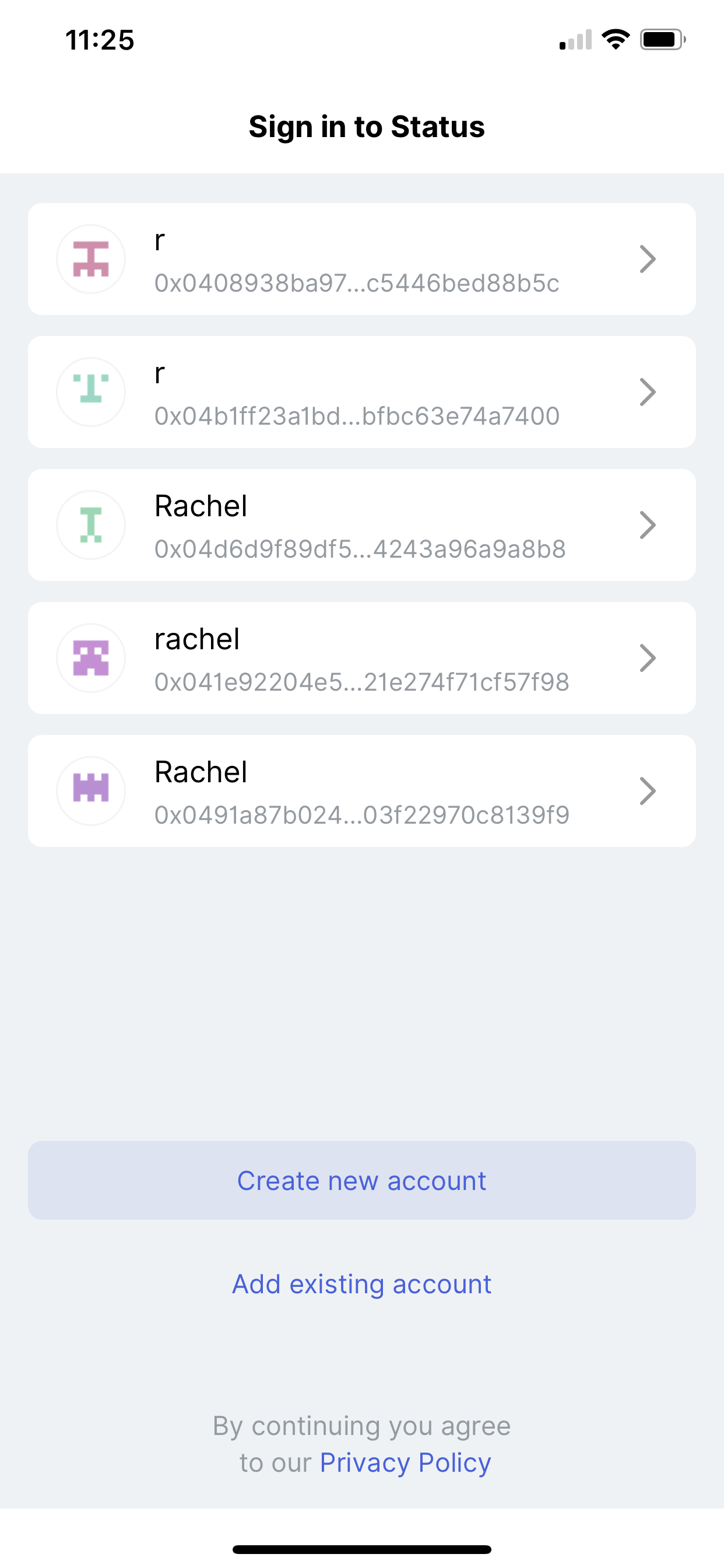
Task: Choose Rachel account ending in 03f22970c8139f9
Action: pos(361,790)
